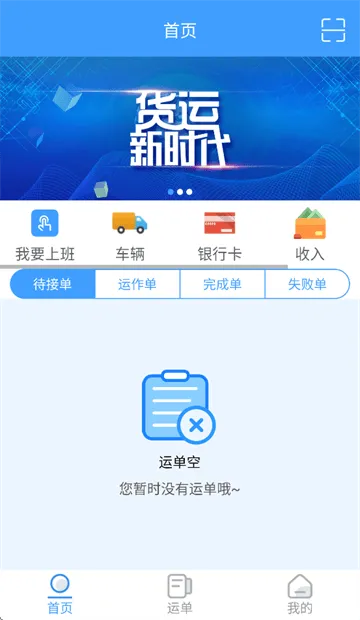Open 运单 in bottom navigation
This screenshot has width=360, height=620.
180,594
